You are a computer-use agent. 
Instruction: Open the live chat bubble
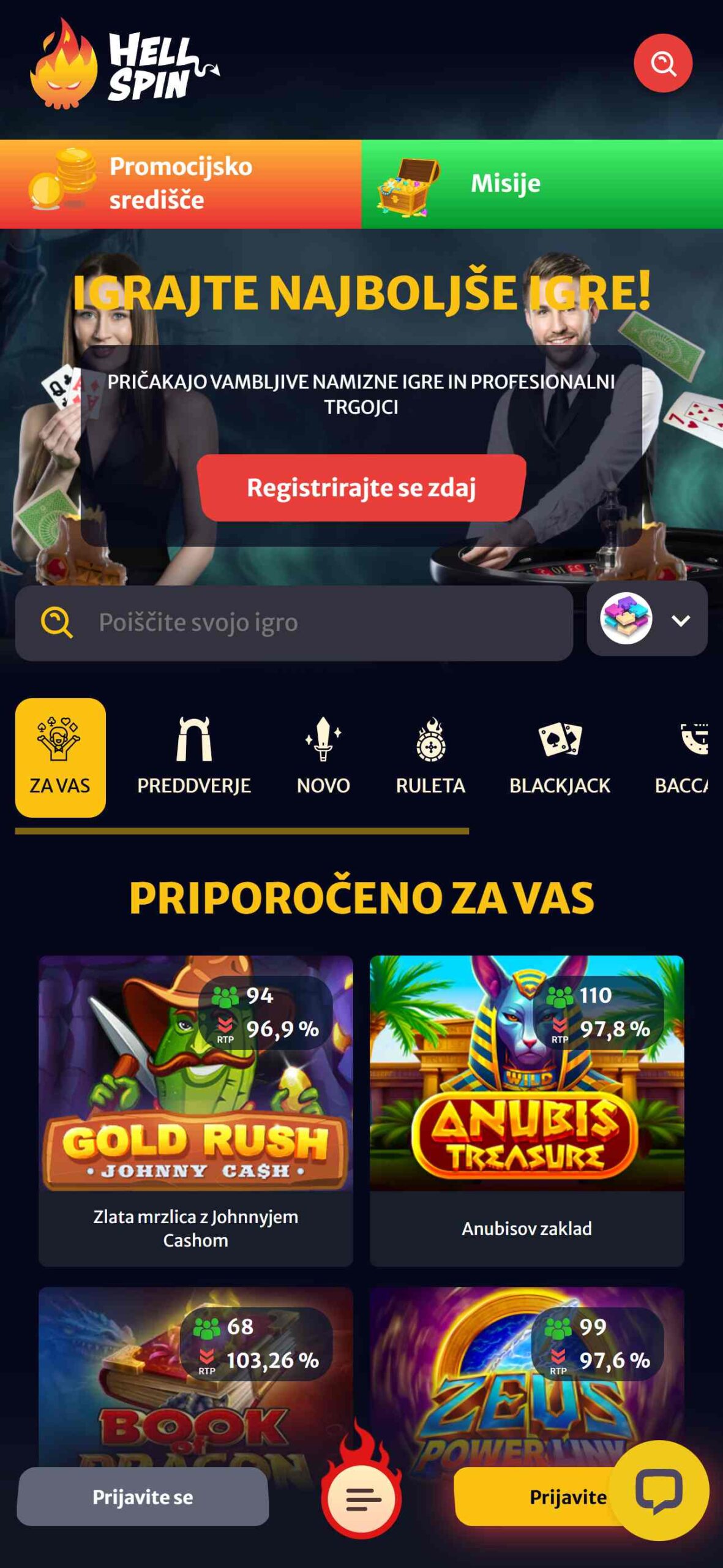(659, 1490)
